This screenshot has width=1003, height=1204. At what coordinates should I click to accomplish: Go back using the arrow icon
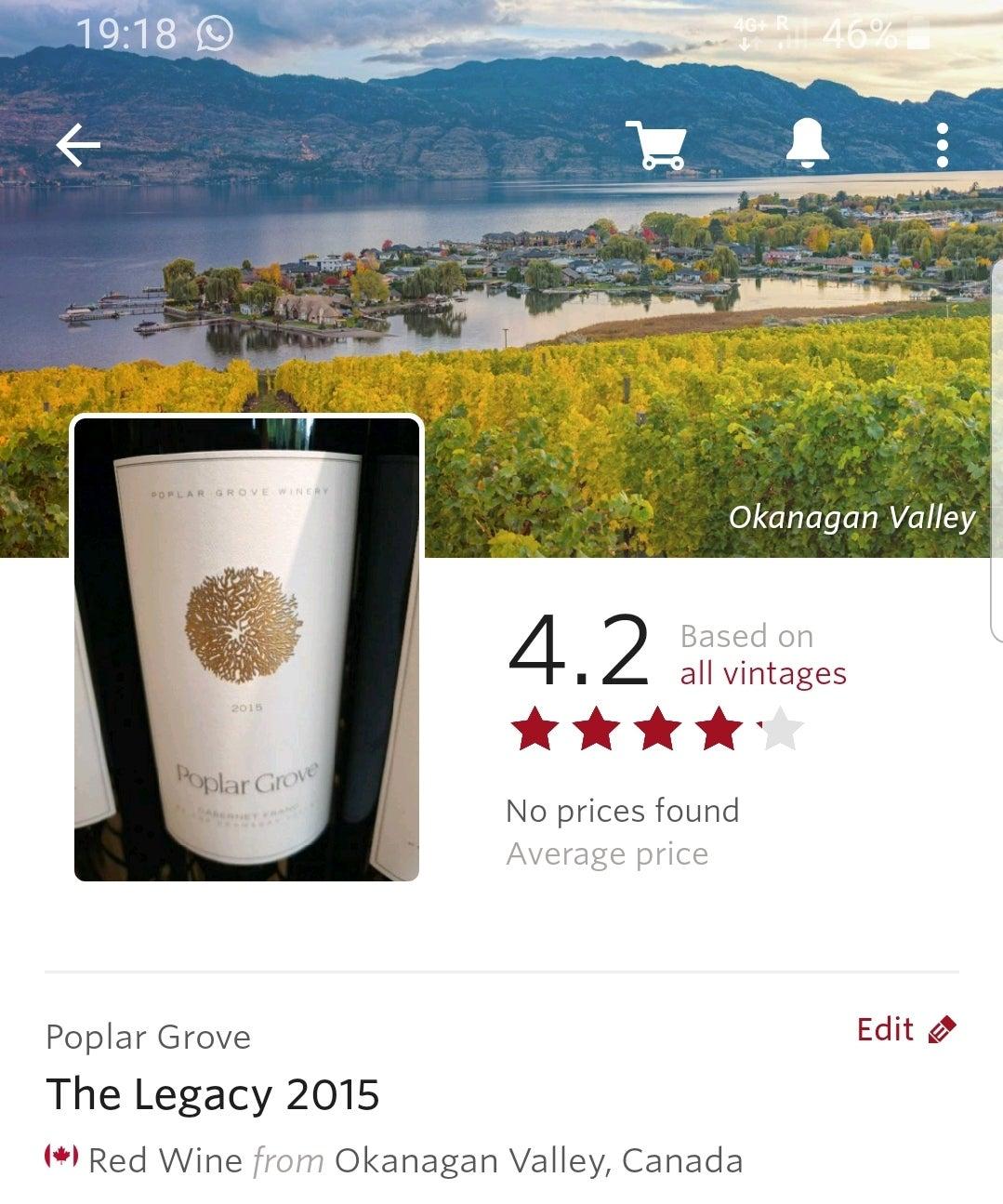pos(78,146)
